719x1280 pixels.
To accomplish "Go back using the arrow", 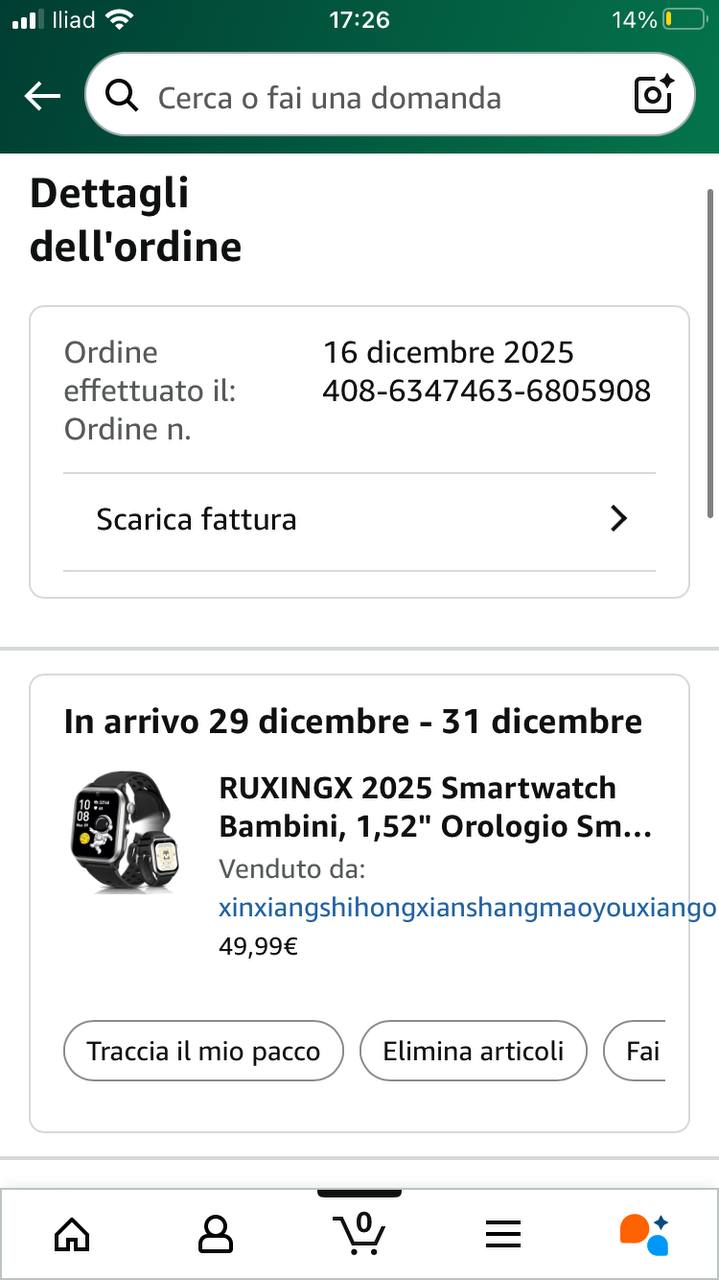I will click(42, 96).
